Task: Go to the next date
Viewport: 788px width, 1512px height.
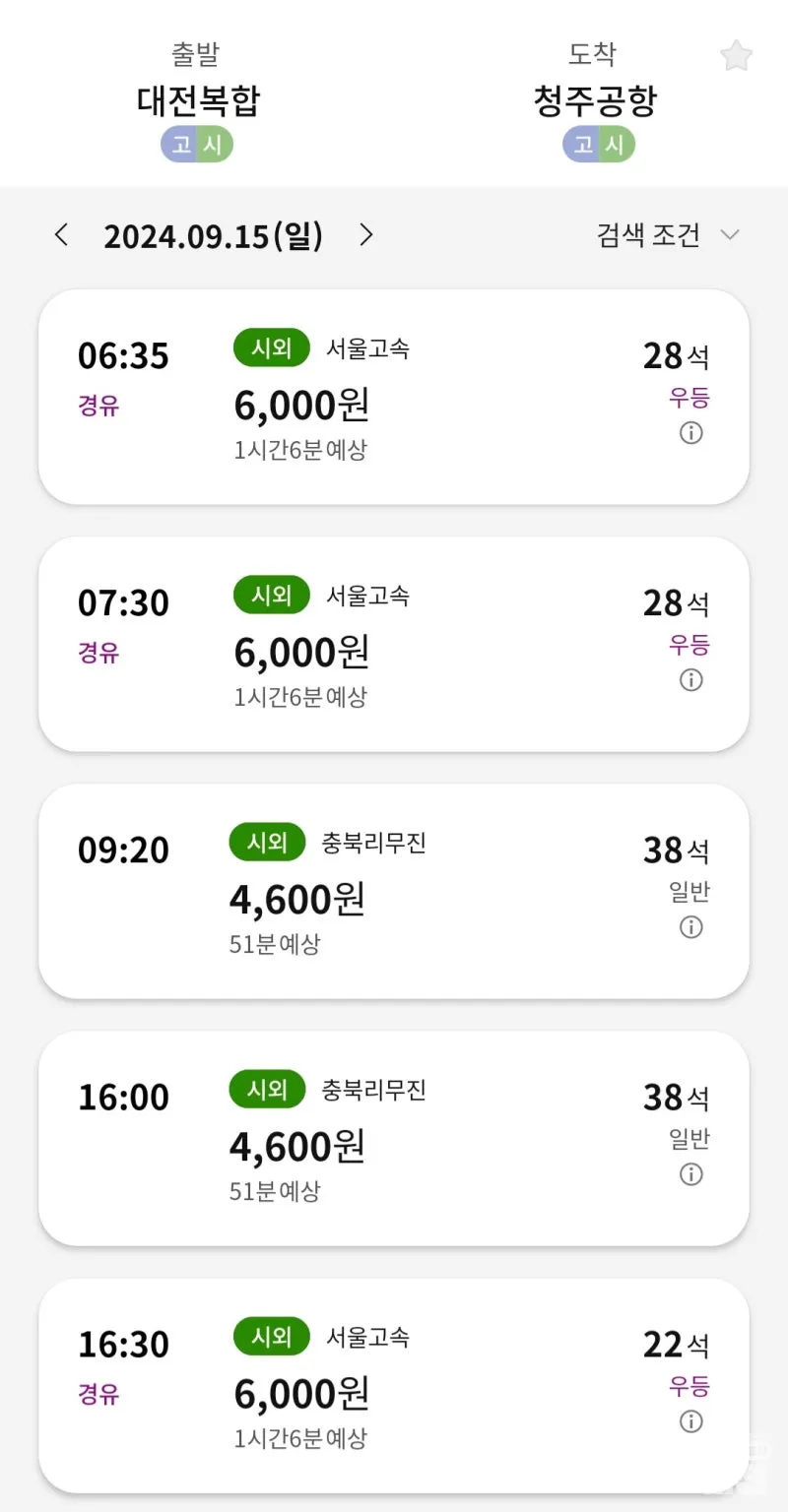Action: (x=366, y=234)
